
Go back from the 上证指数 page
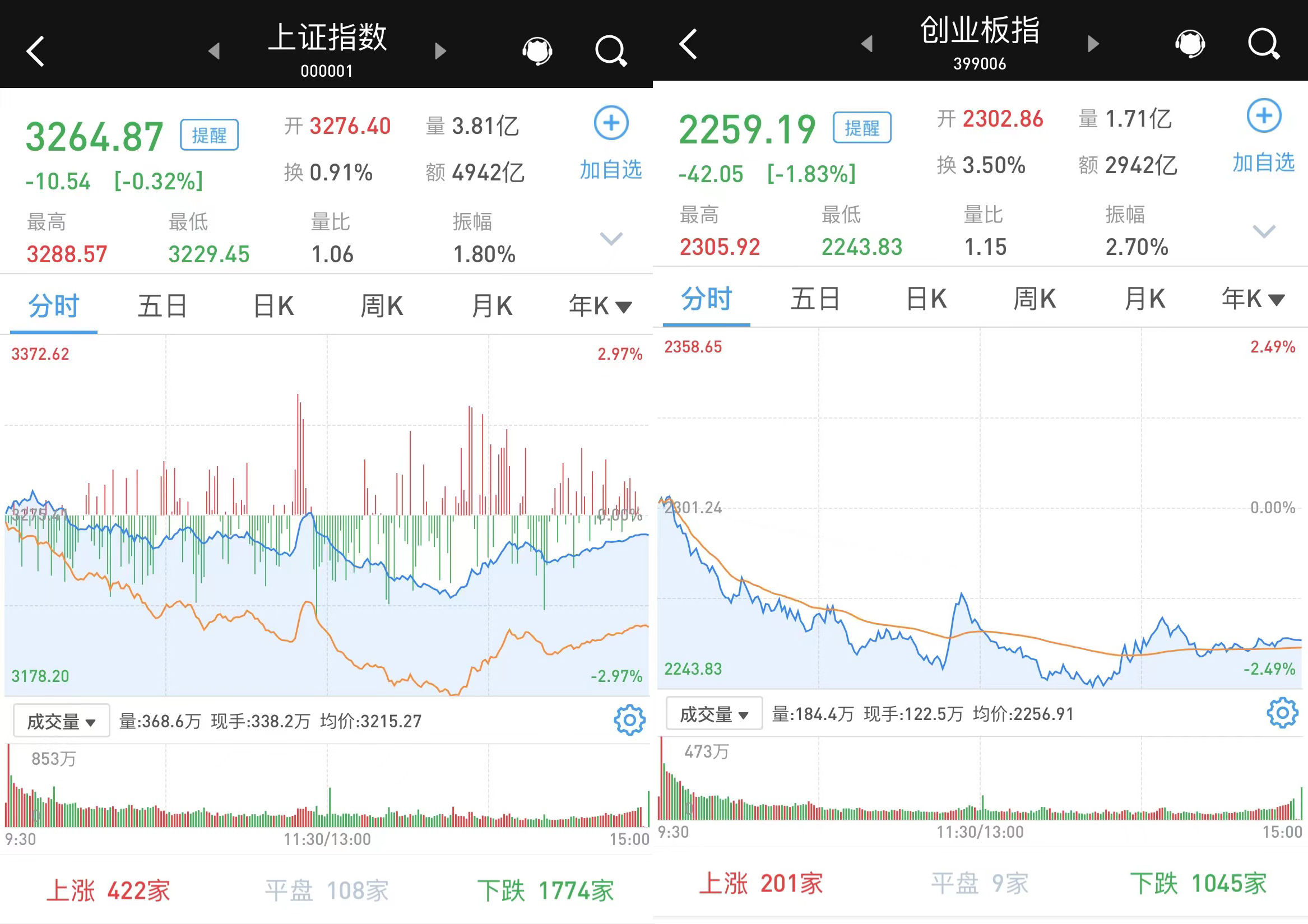[x=35, y=51]
